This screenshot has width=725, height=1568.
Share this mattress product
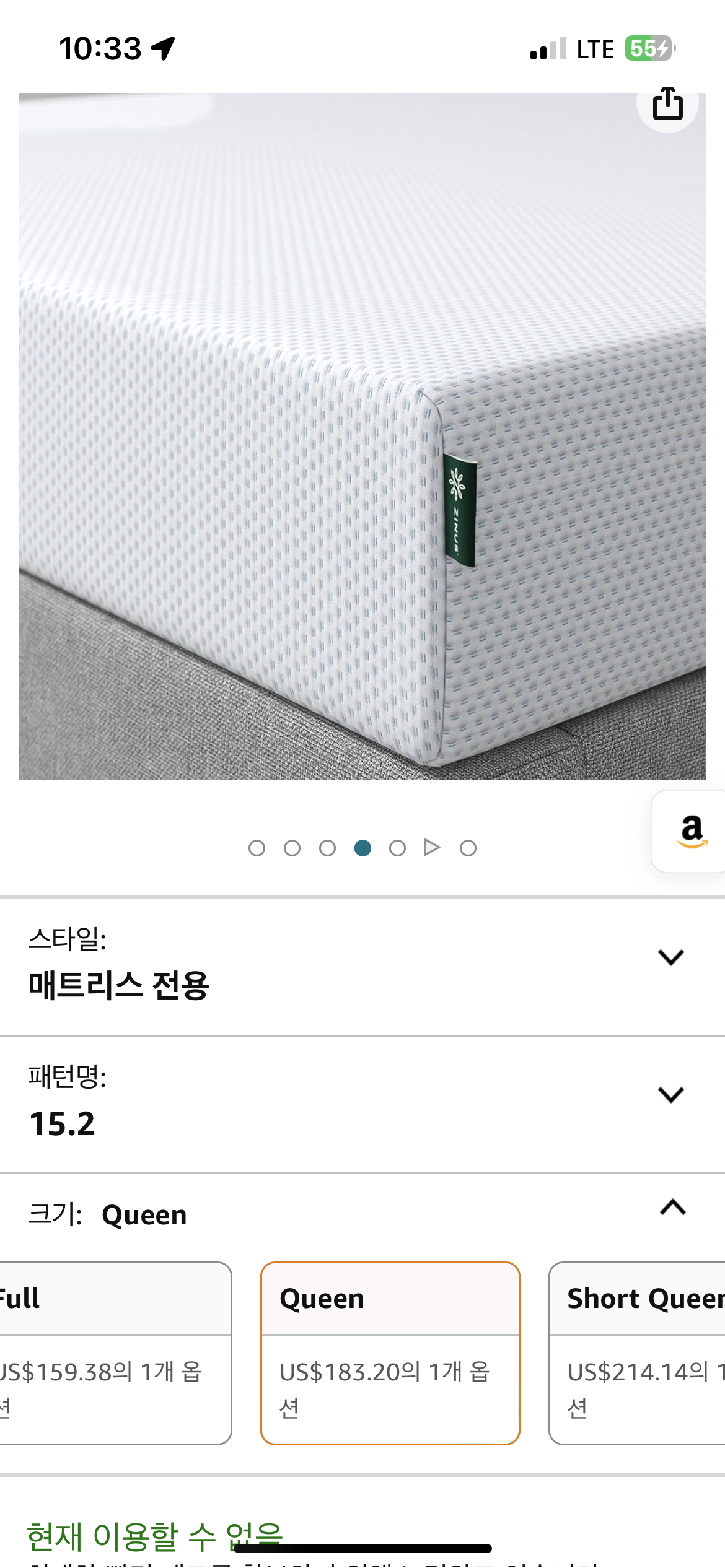pos(667,103)
